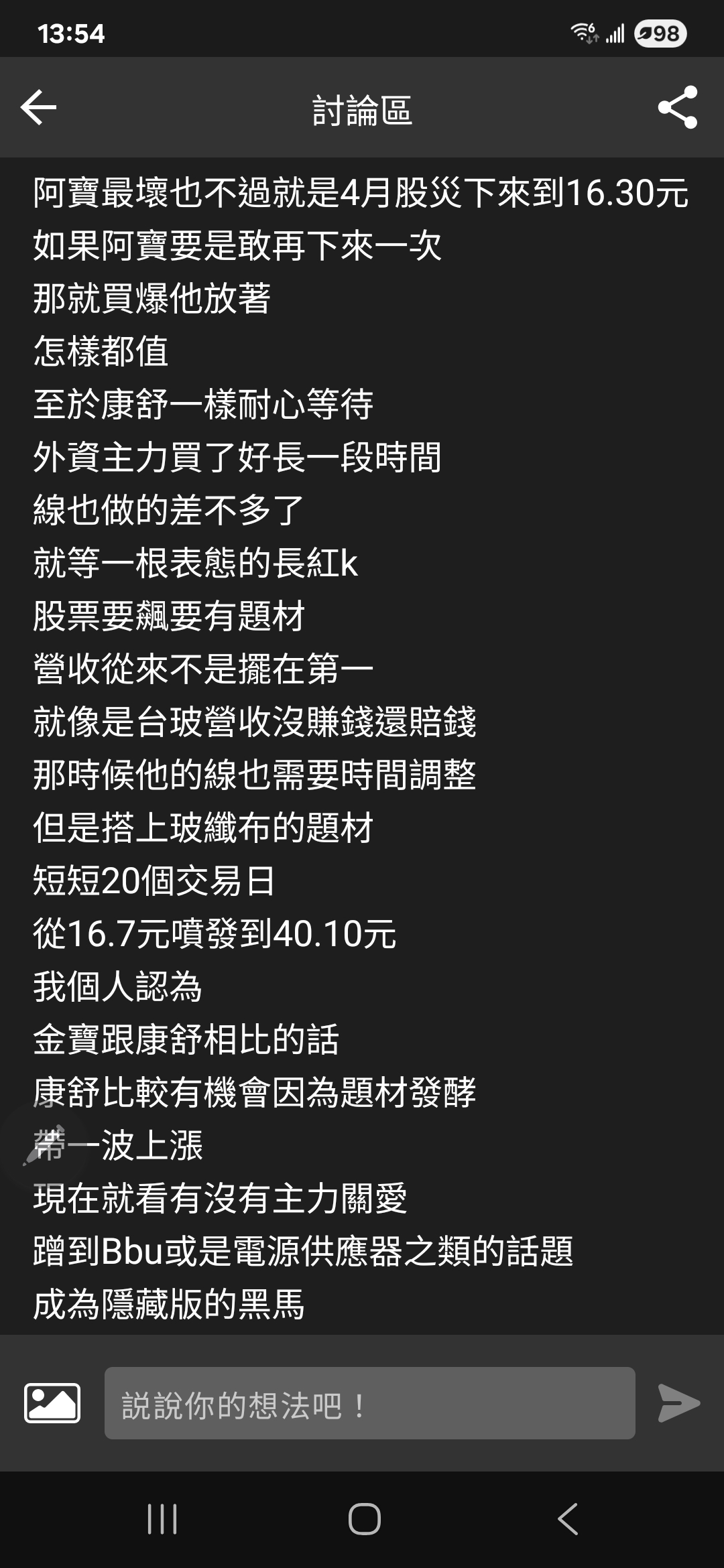
Task: Open recent apps from navigation bar
Action: (x=162, y=1518)
